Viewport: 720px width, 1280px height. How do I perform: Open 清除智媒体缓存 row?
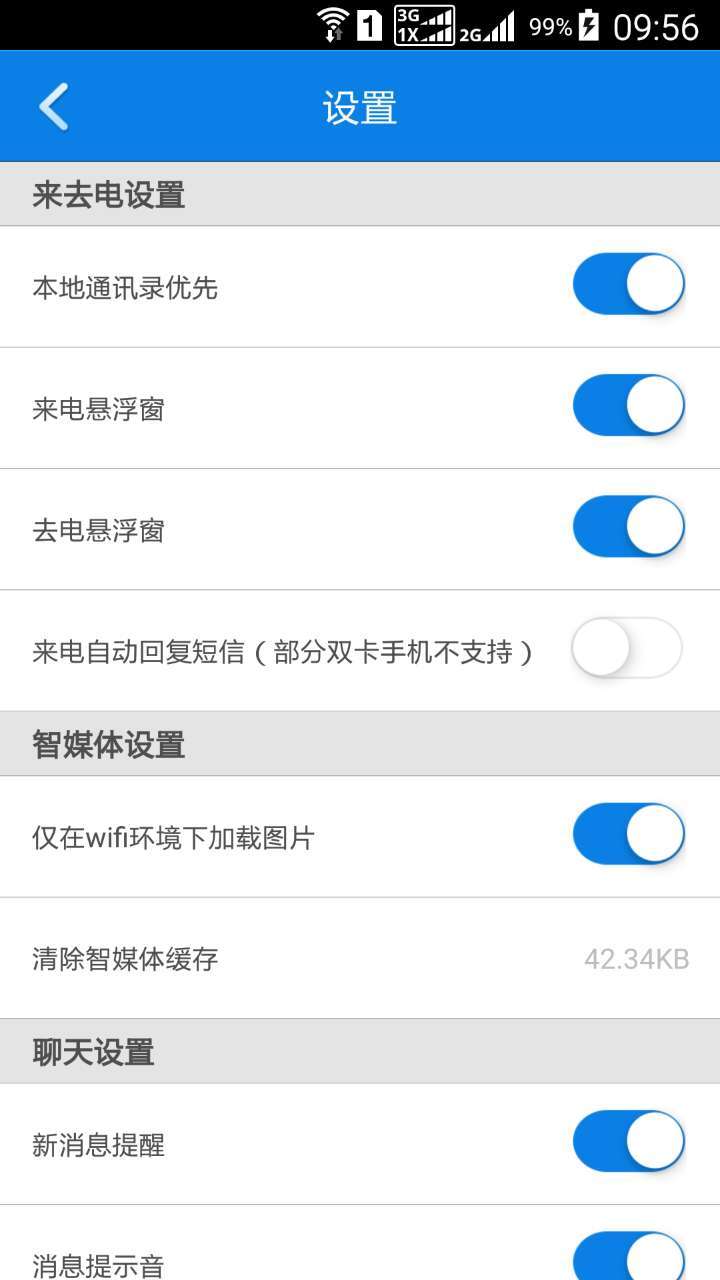360,959
